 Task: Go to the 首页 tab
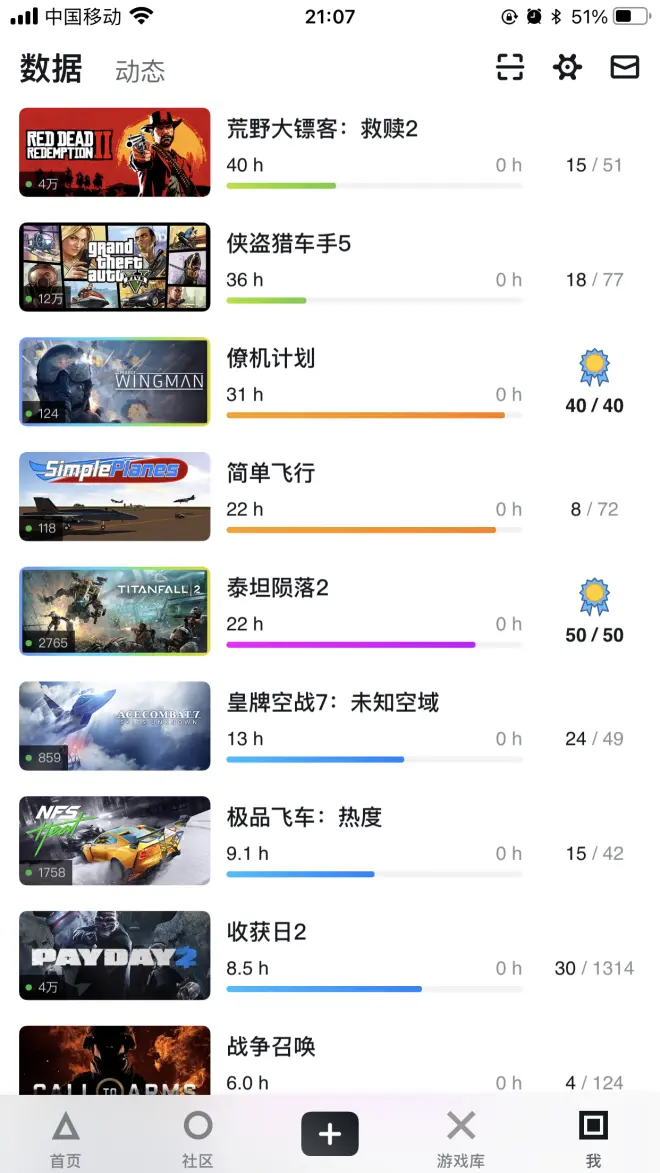tap(65, 1137)
